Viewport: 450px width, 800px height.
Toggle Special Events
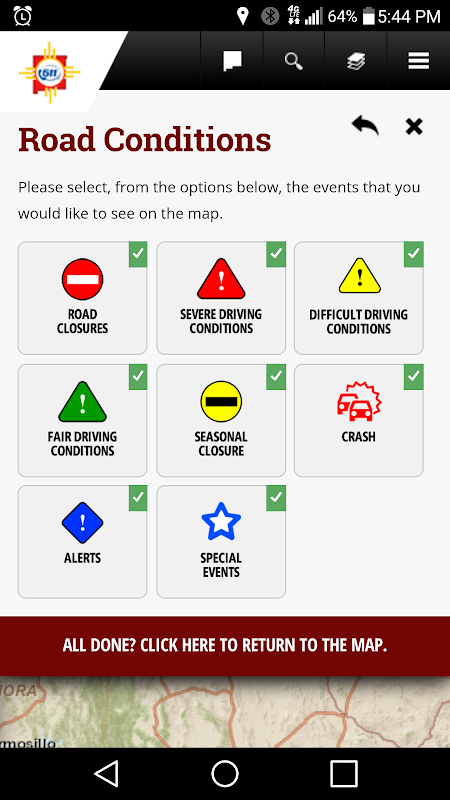tap(221, 542)
